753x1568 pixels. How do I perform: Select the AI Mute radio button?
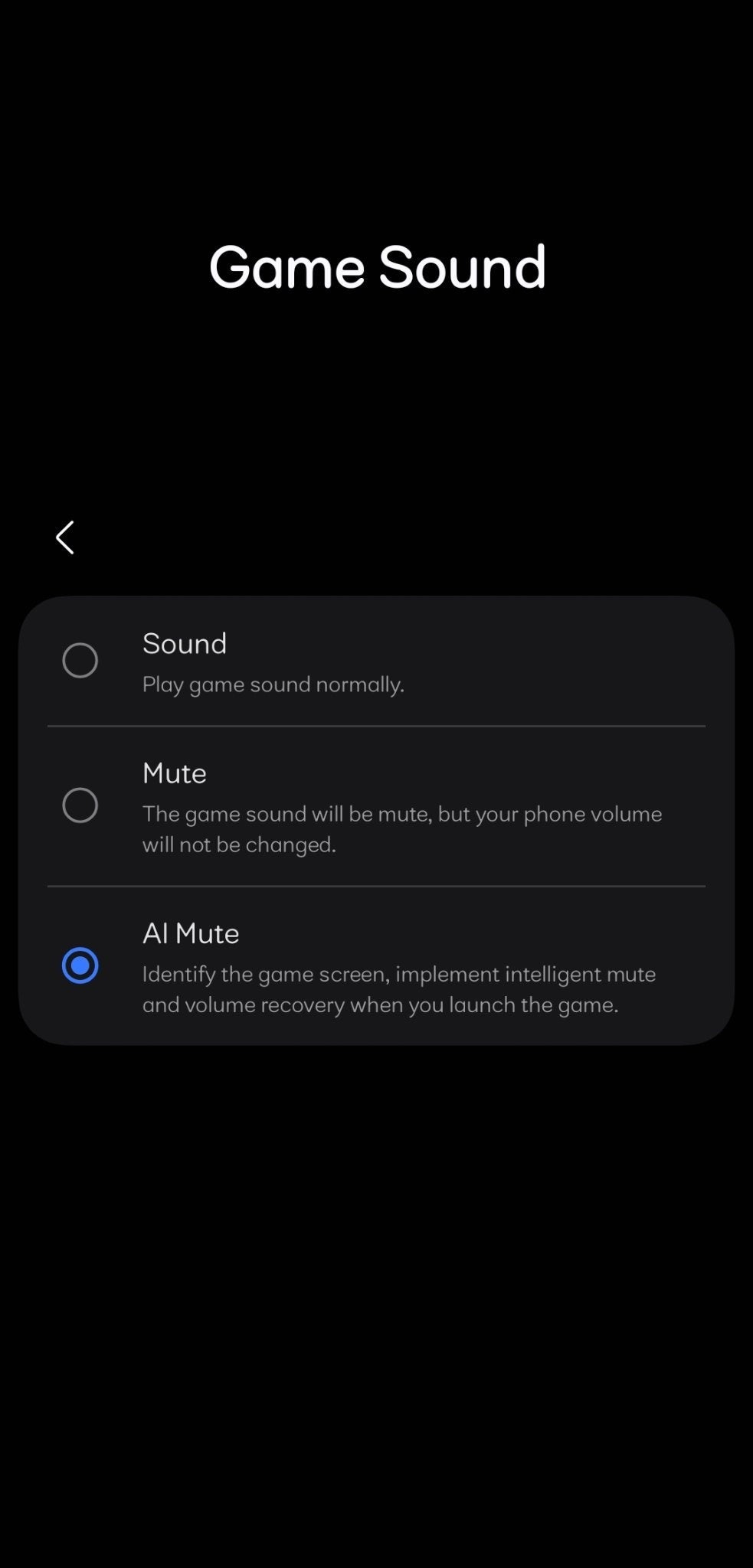[x=80, y=965]
